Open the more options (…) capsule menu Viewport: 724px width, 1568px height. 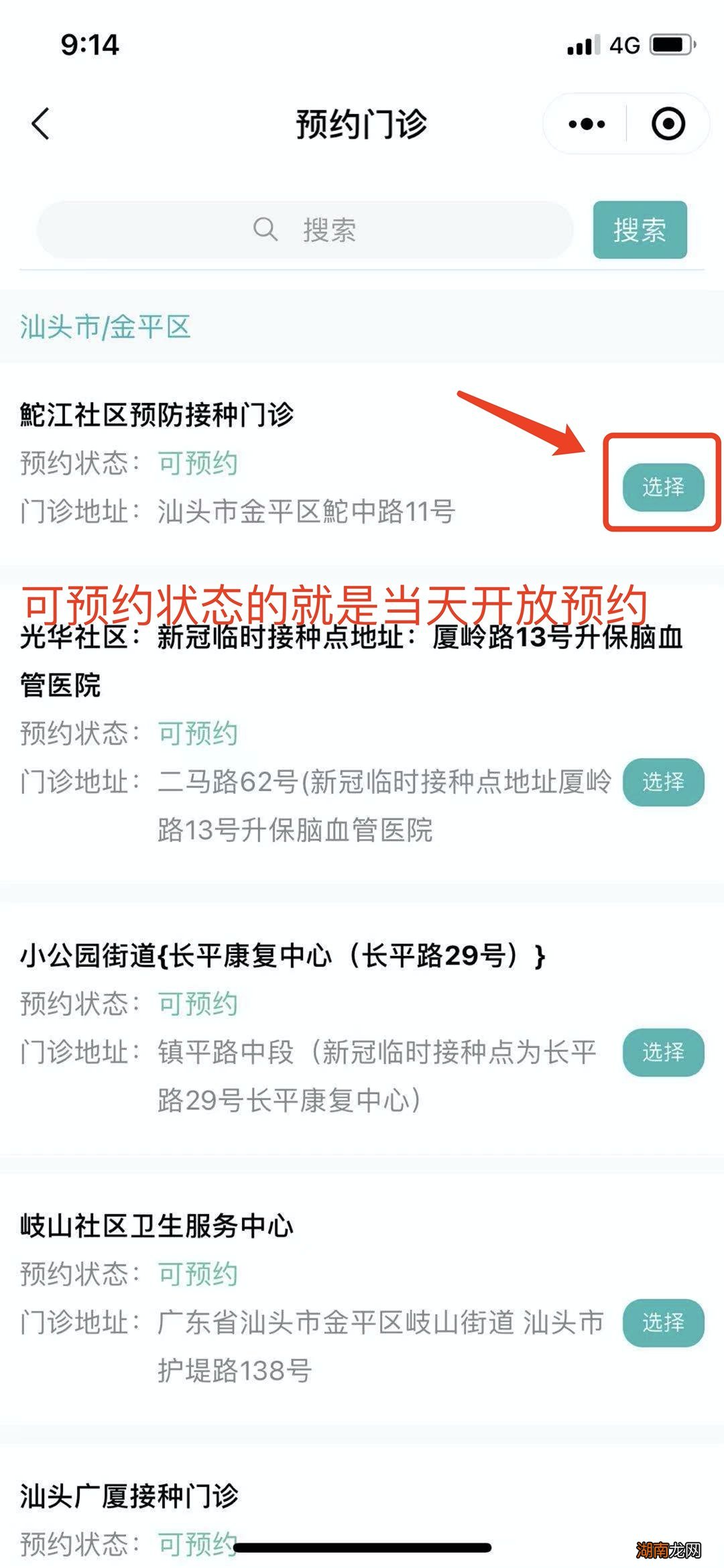[x=587, y=124]
